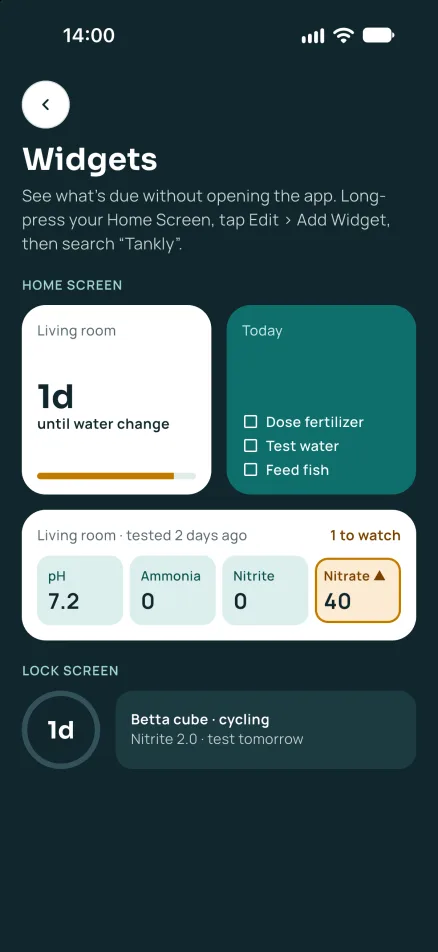Tick the Feed fish checkbox
438x952 pixels.
tap(250, 469)
